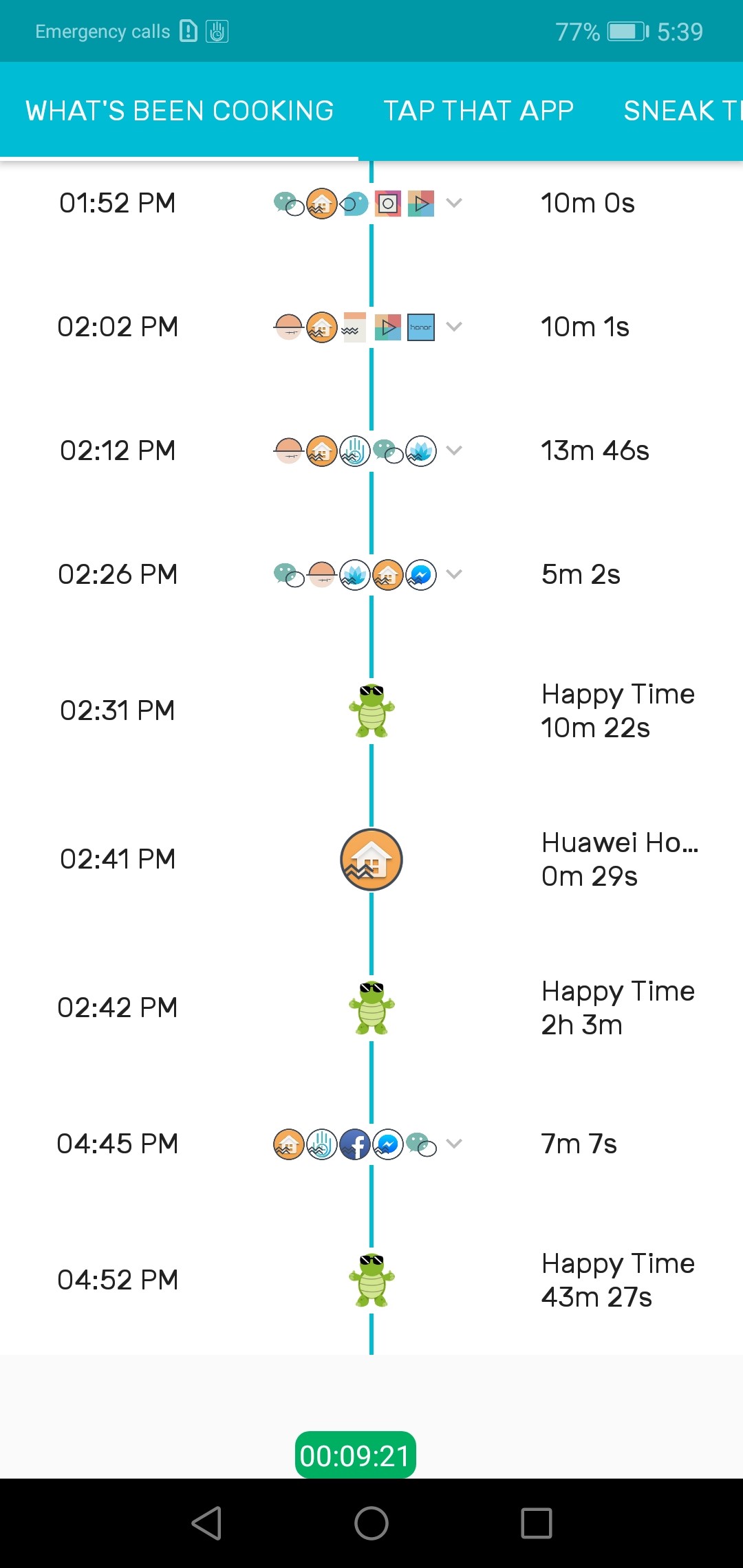
Task: Tap the Google Play icon in the 02:02 PM row
Action: 387,327
